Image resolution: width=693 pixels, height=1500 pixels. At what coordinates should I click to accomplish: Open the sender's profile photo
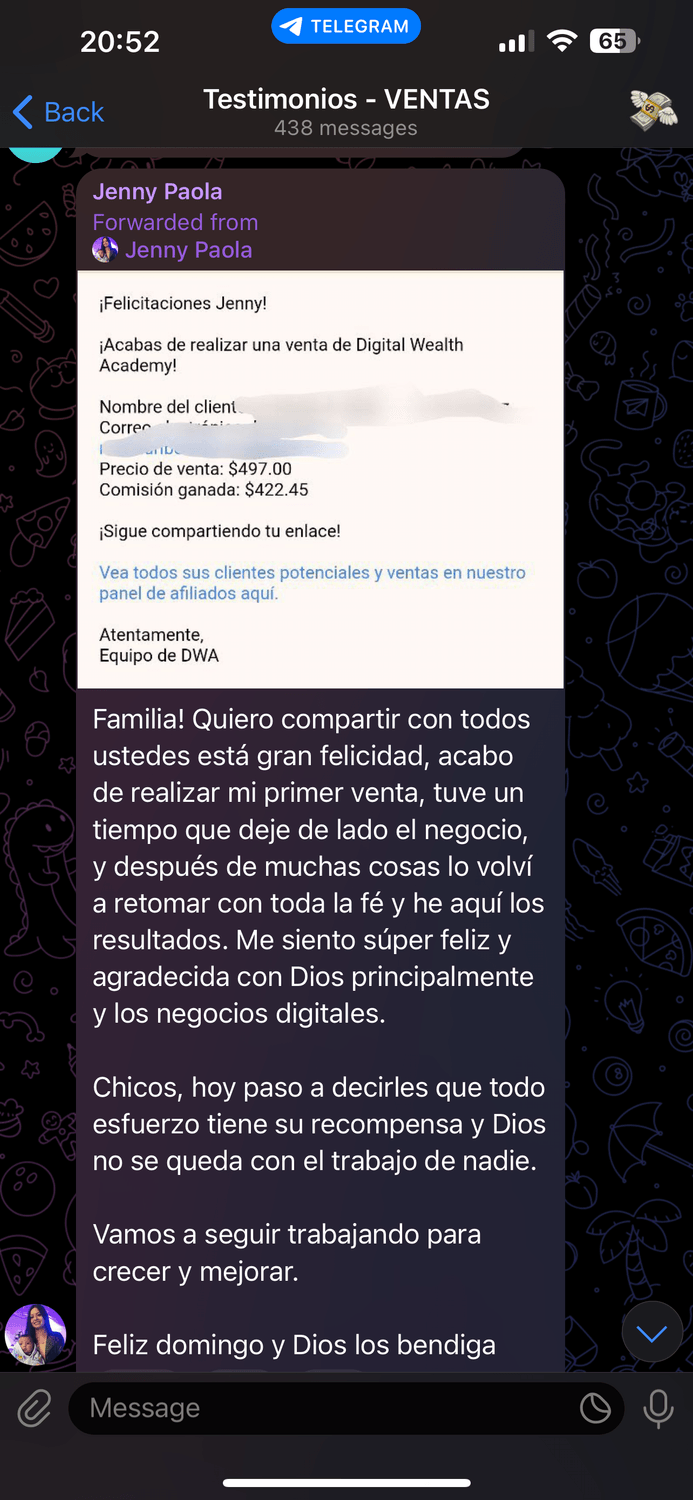coord(36,1334)
